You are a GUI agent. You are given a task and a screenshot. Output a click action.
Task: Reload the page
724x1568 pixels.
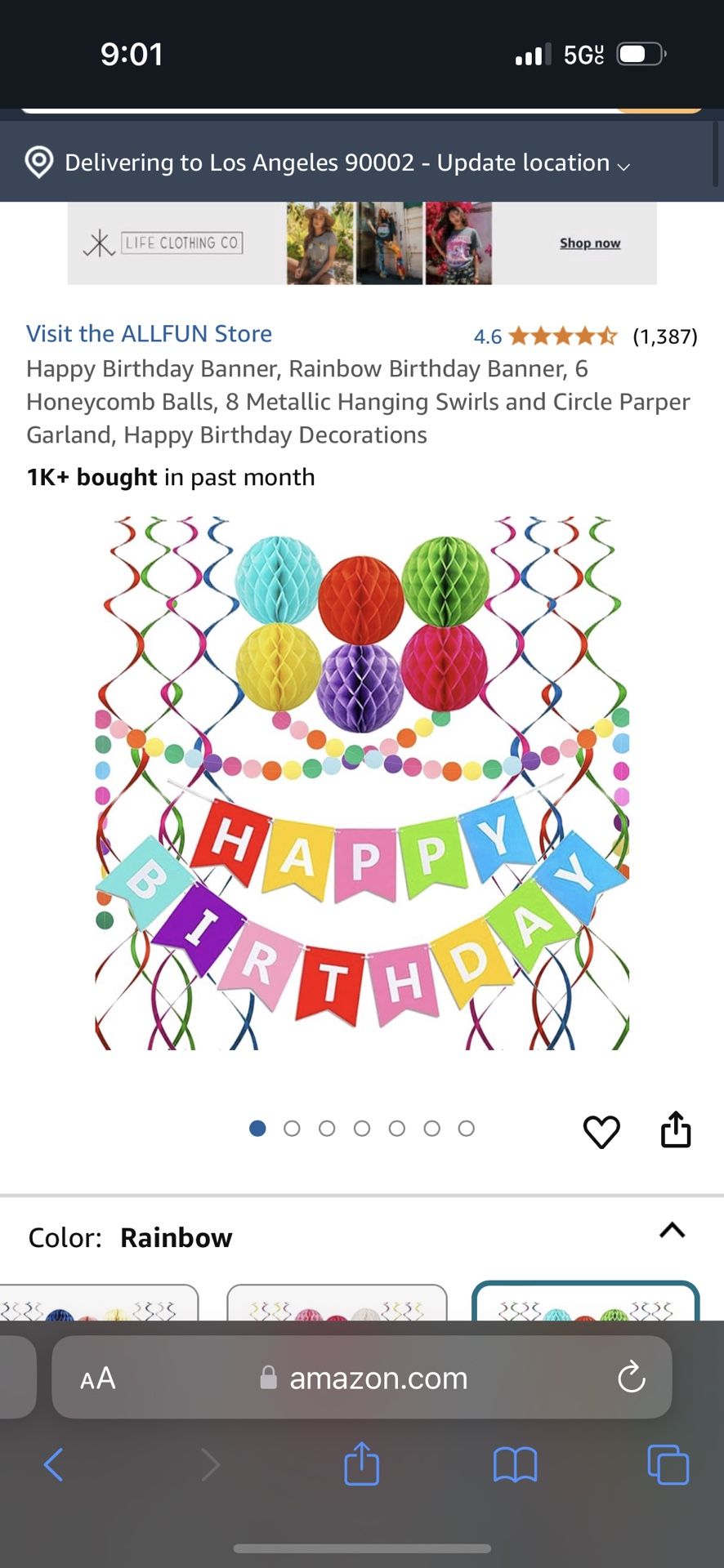coord(631,1379)
